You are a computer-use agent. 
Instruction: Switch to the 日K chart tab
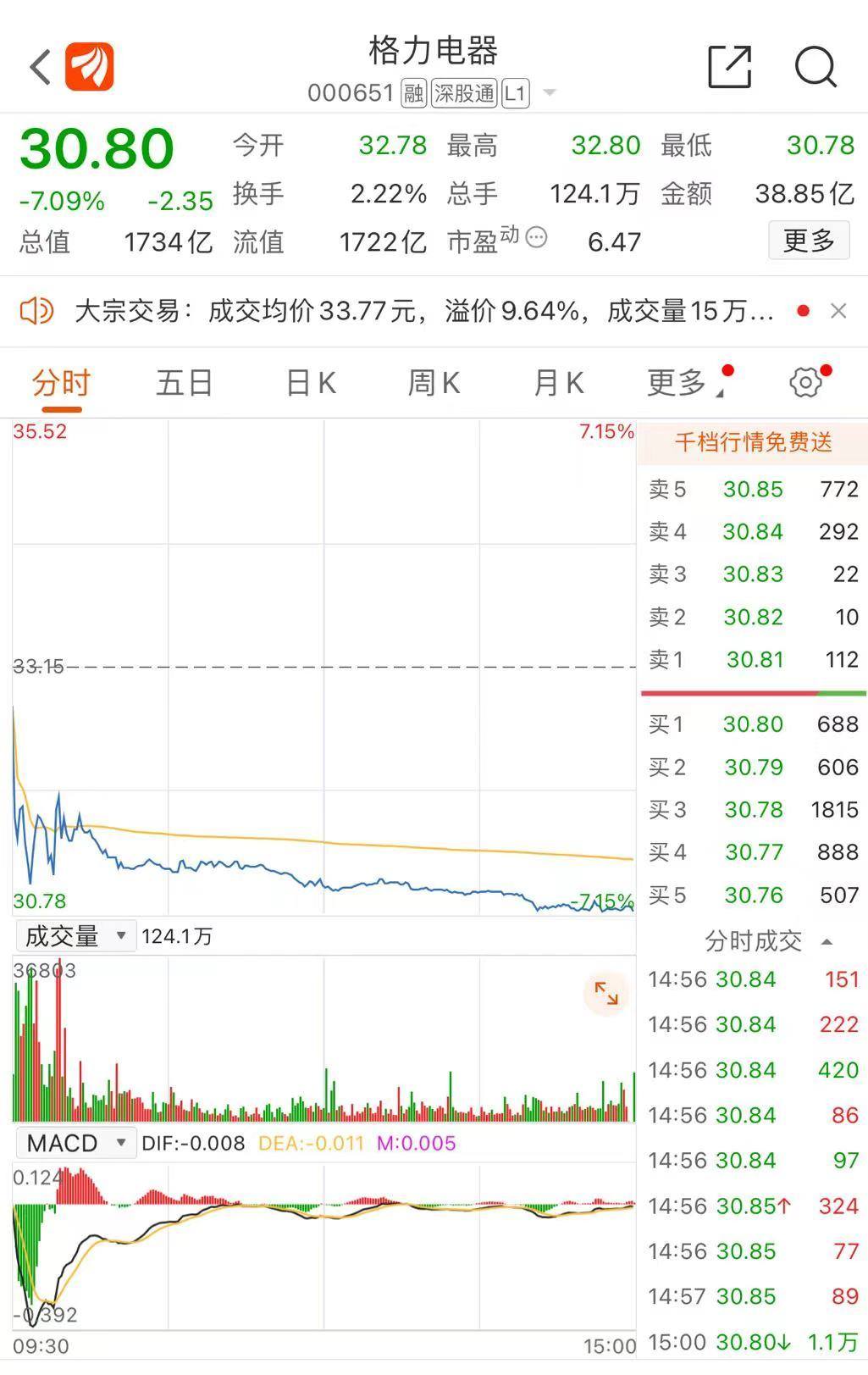[311, 383]
